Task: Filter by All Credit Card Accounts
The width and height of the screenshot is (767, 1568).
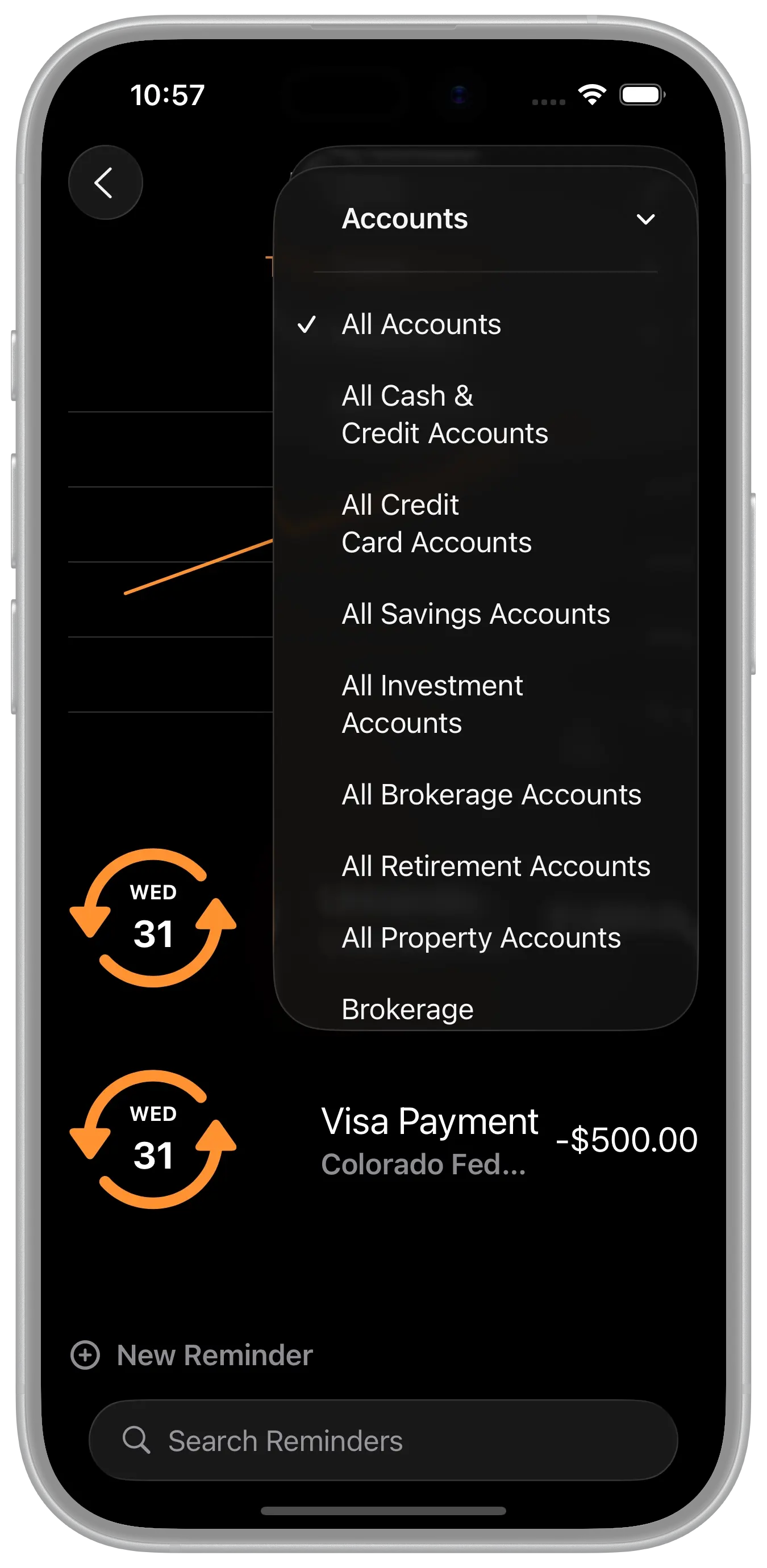Action: pos(436,523)
